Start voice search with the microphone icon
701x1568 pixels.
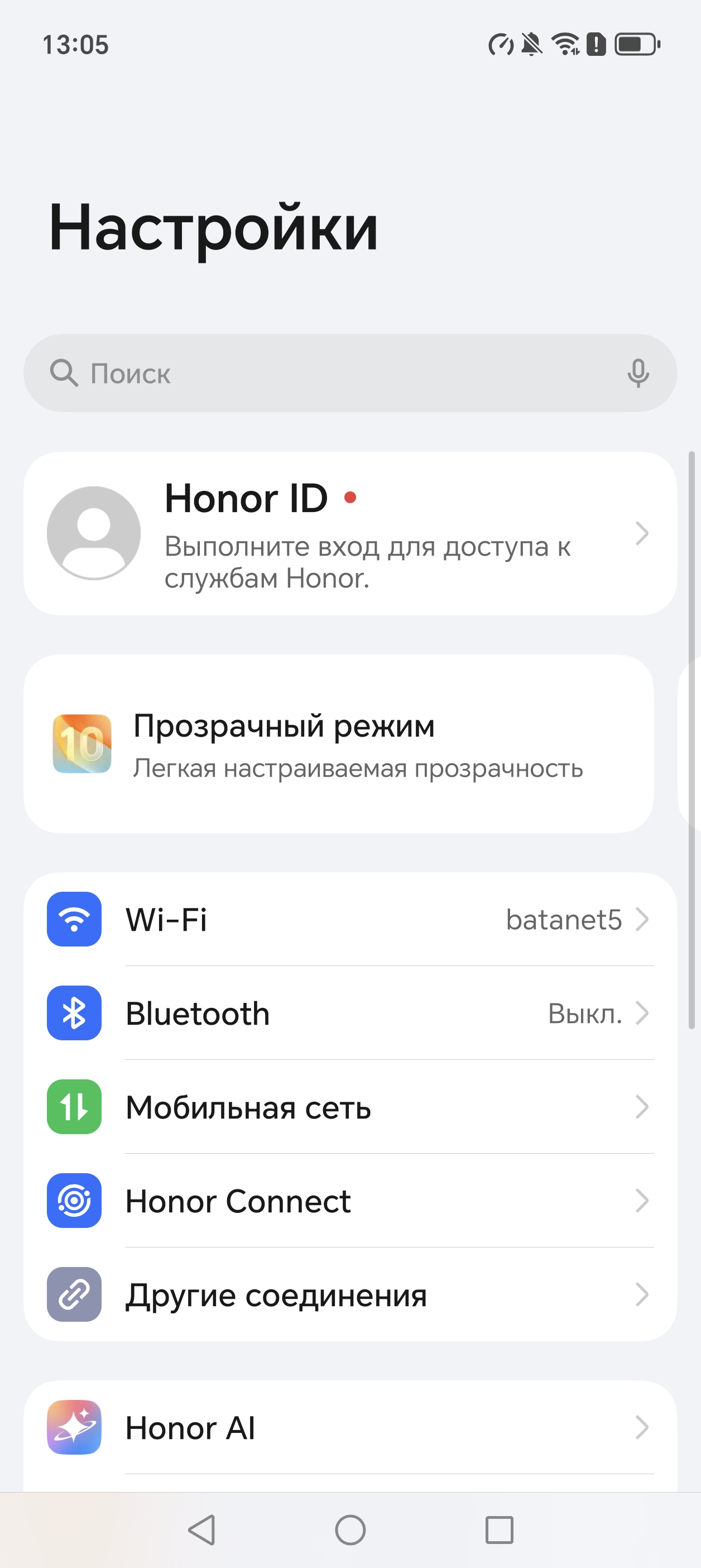tap(638, 373)
